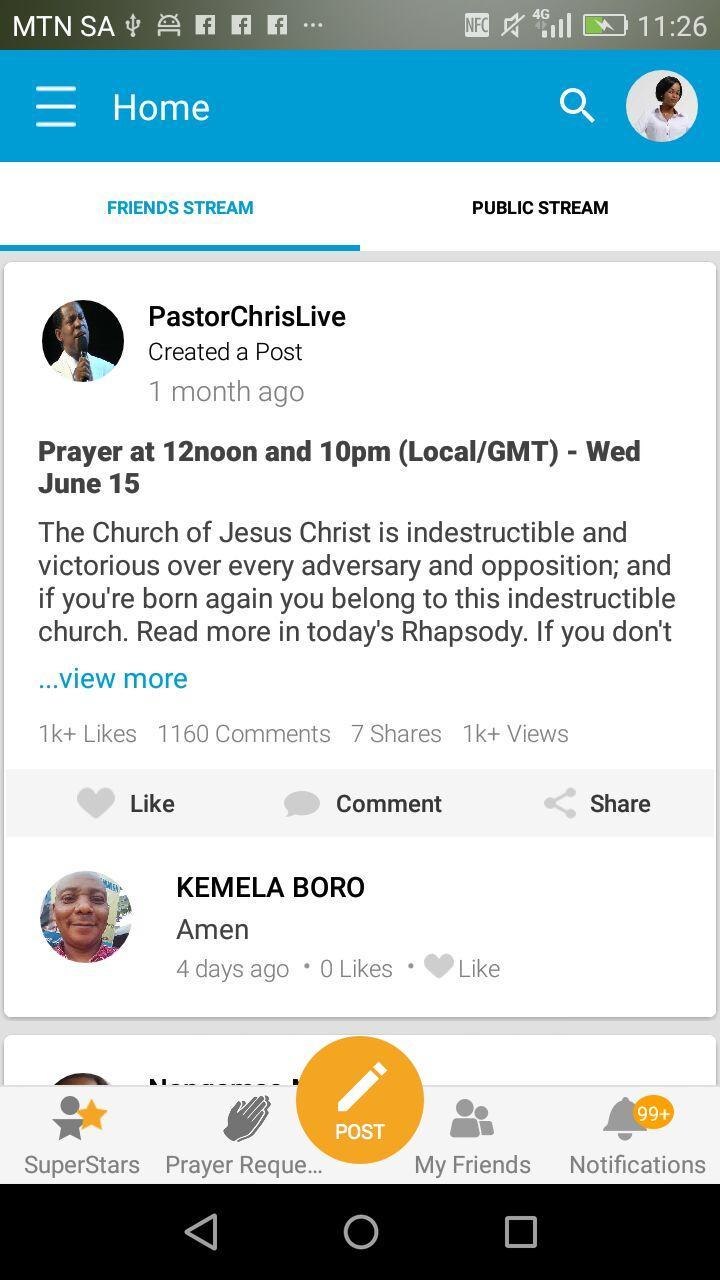Switch to the Friends Stream tab
Image resolution: width=720 pixels, height=1280 pixels.
coord(180,208)
